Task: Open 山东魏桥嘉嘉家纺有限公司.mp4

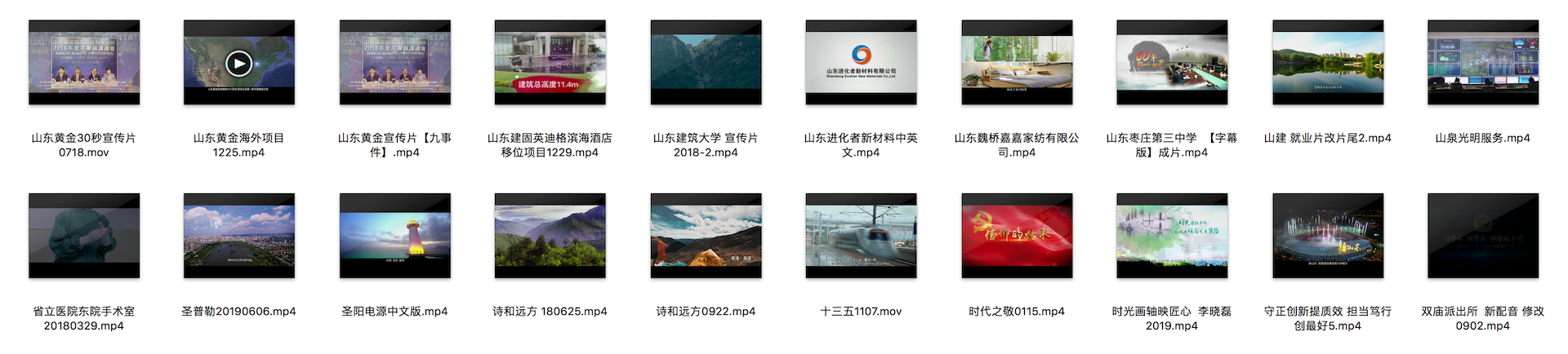Action: point(1017,63)
